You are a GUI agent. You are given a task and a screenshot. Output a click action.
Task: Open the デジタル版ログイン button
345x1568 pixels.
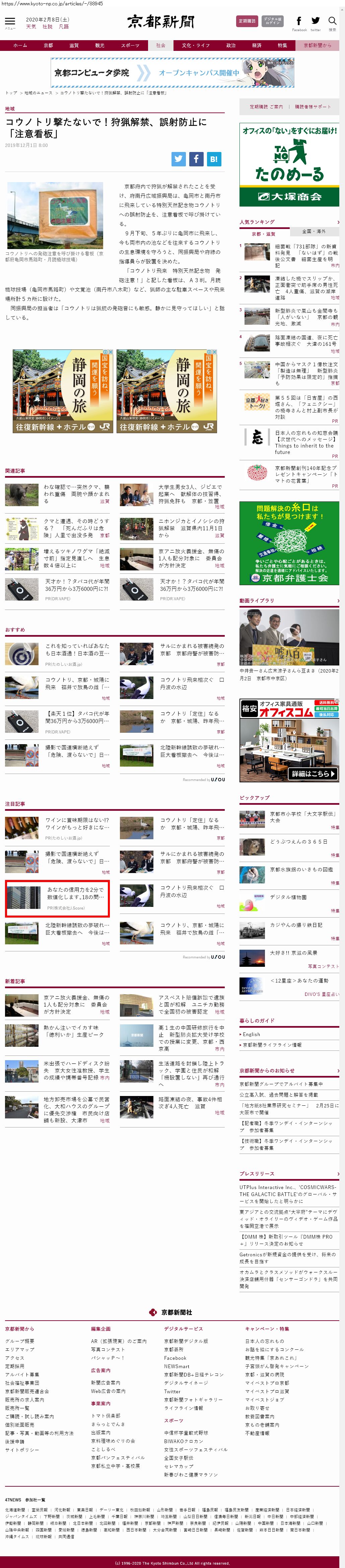coord(272,21)
